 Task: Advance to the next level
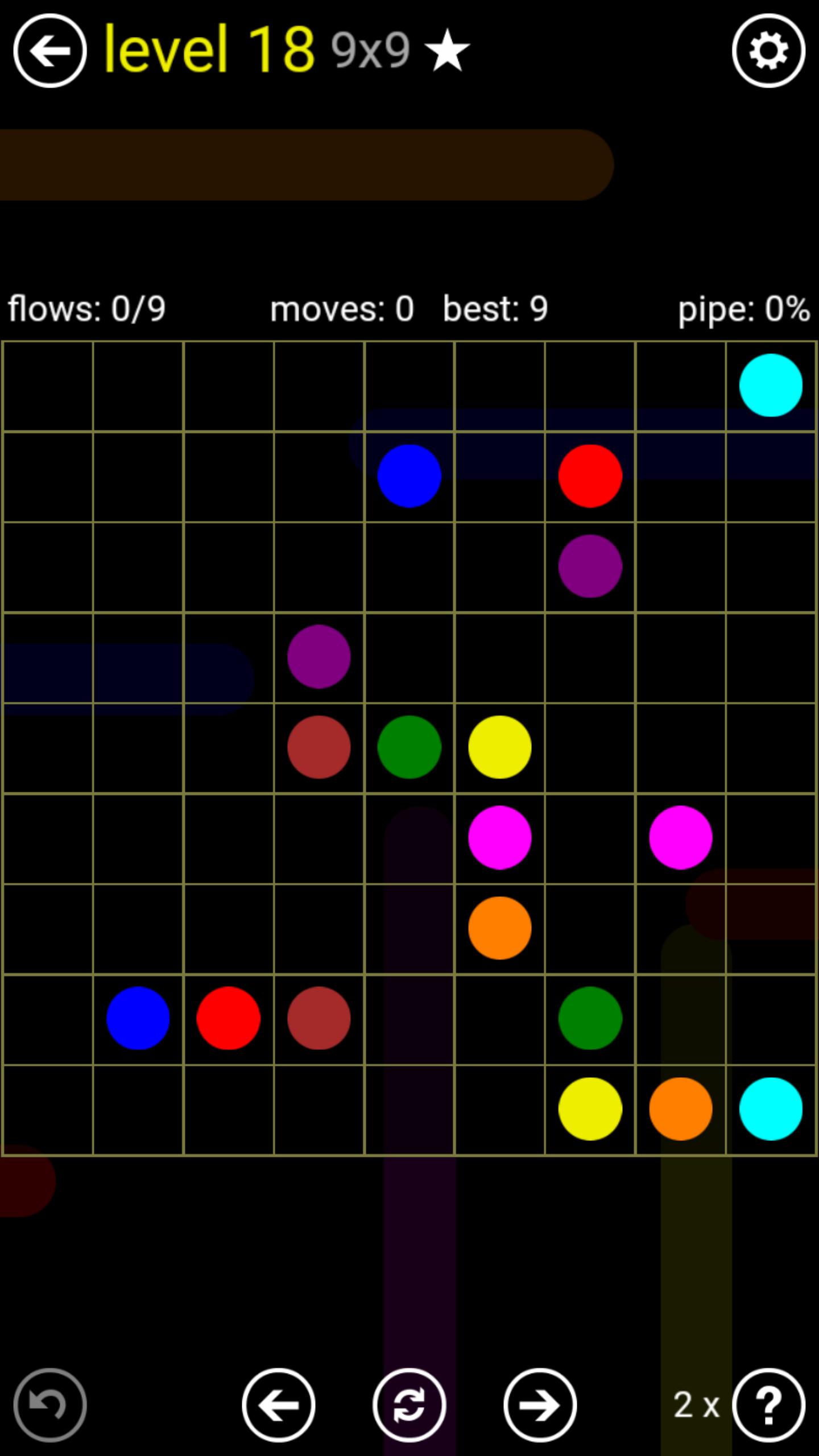pyautogui.click(x=540, y=1405)
